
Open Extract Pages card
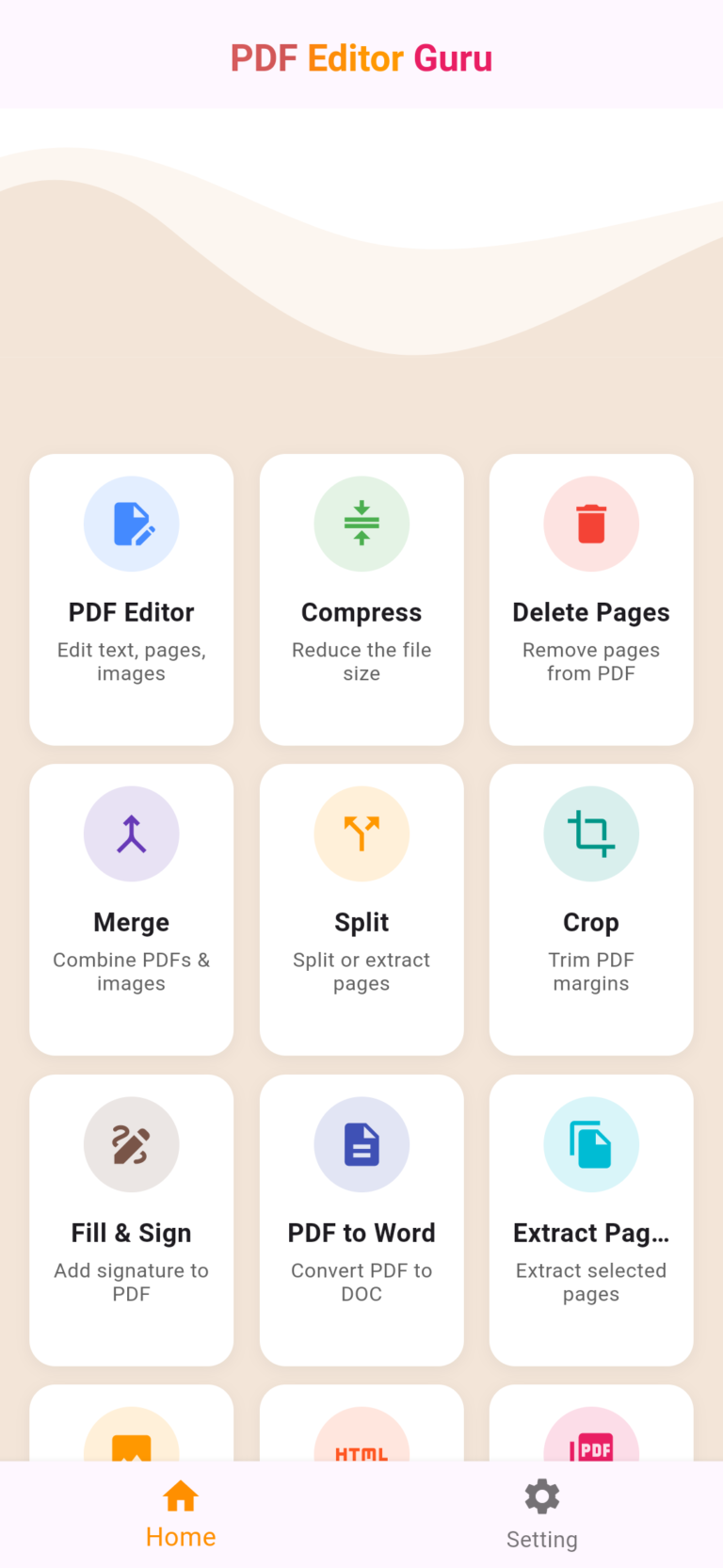click(x=591, y=1220)
